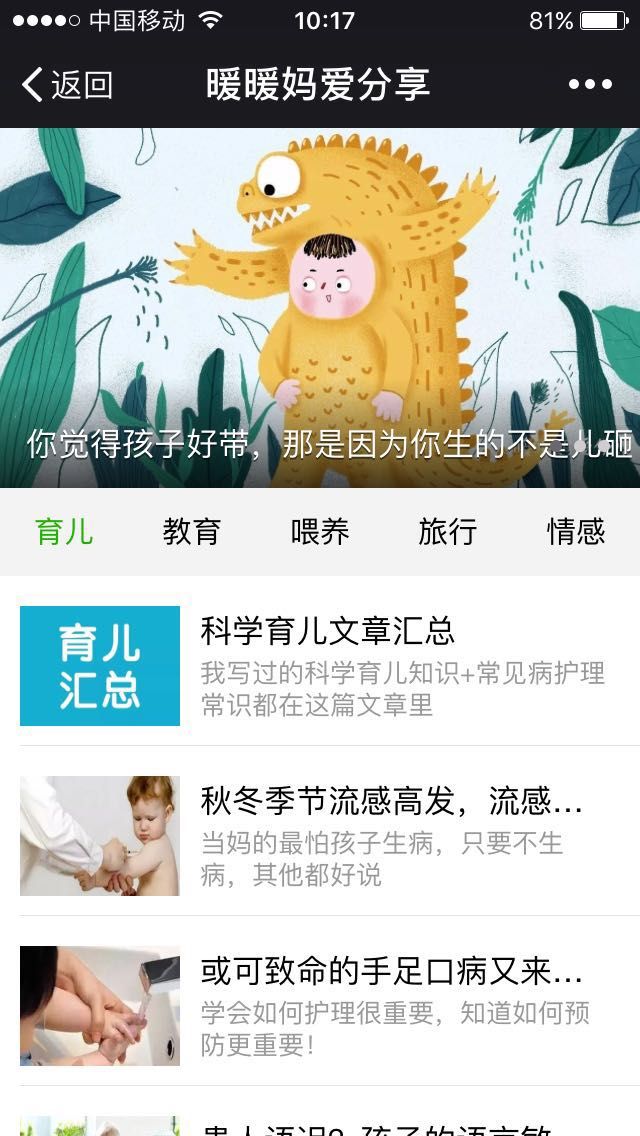Viewport: 640px width, 1136px height.
Task: Switch to the 旅行 tab
Action: point(447,532)
